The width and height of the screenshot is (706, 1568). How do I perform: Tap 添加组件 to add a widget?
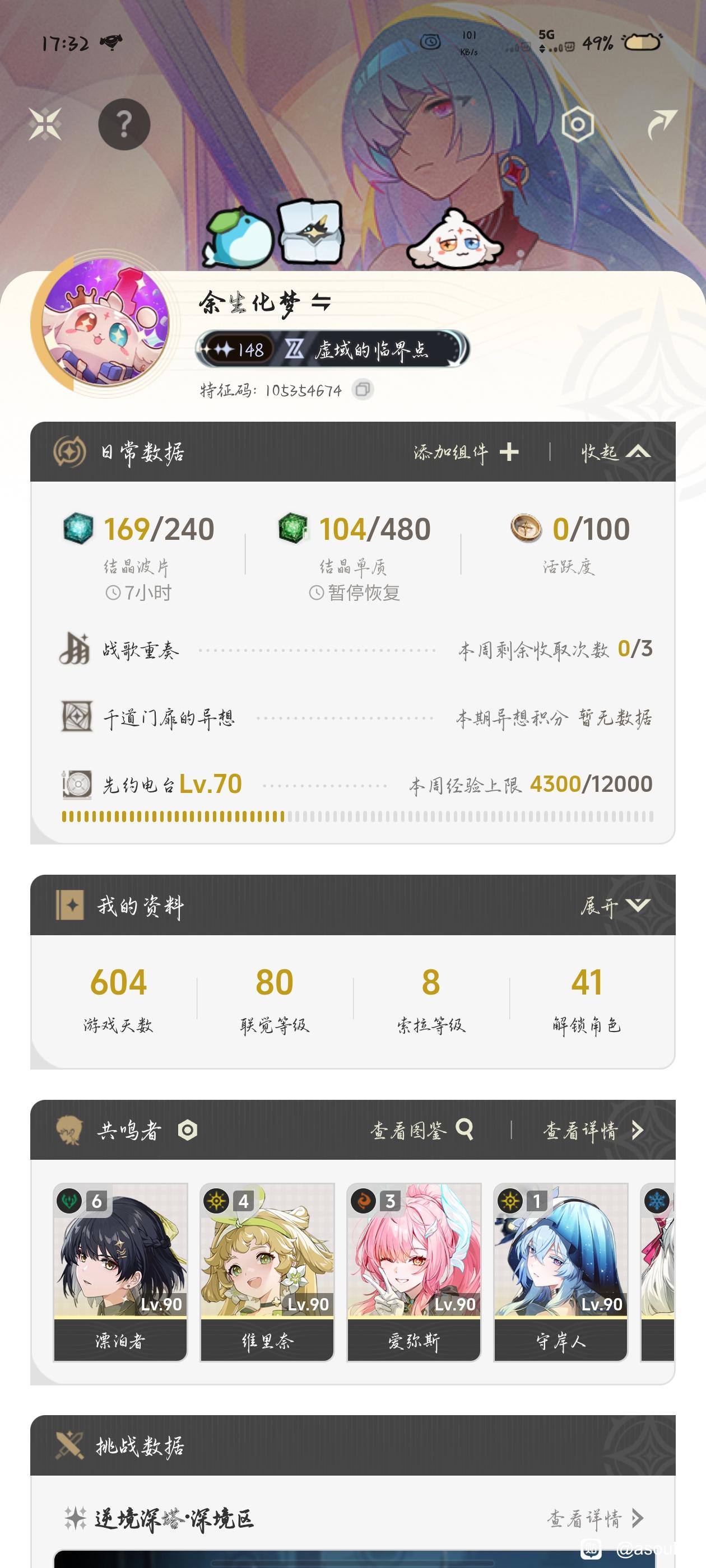466,452
